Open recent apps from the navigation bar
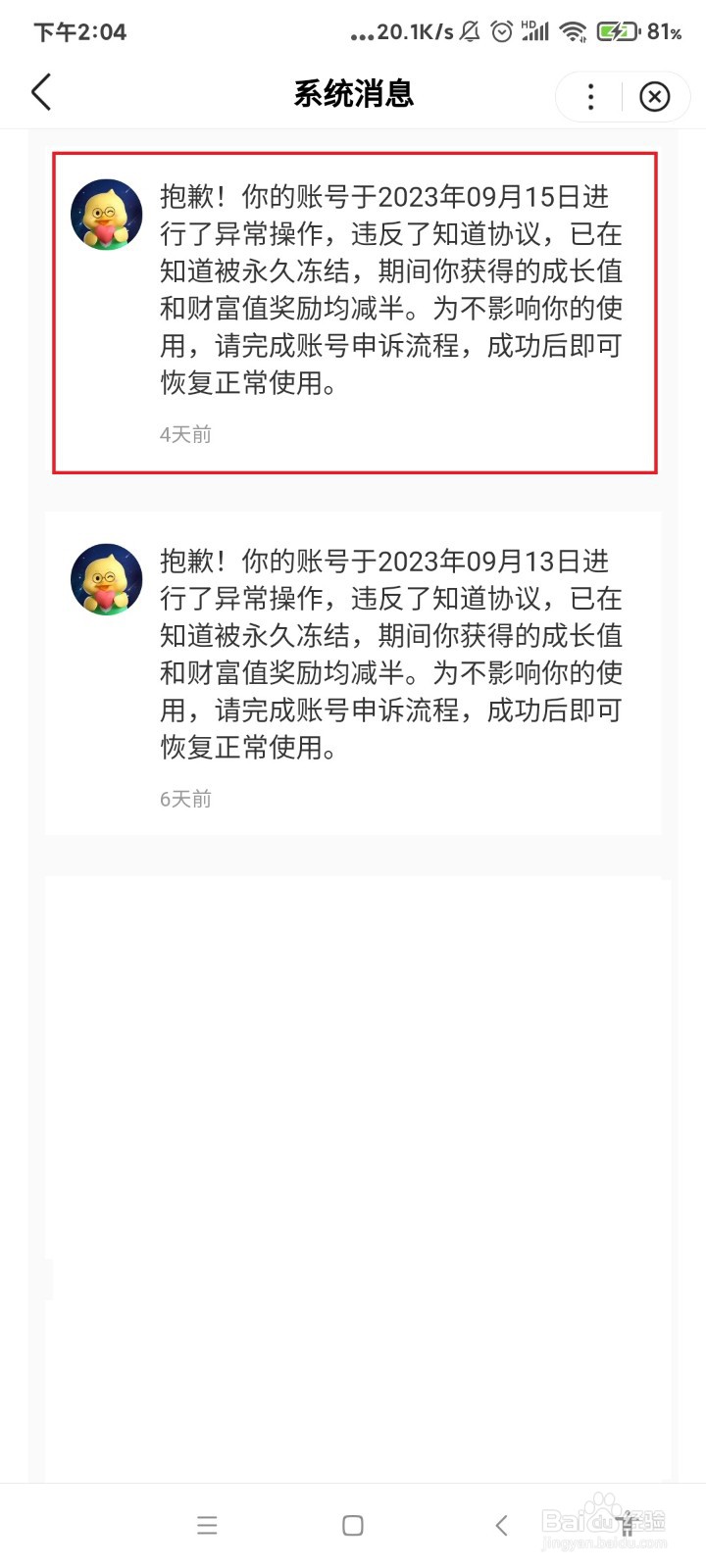This screenshot has width=706, height=1568. (x=207, y=1525)
